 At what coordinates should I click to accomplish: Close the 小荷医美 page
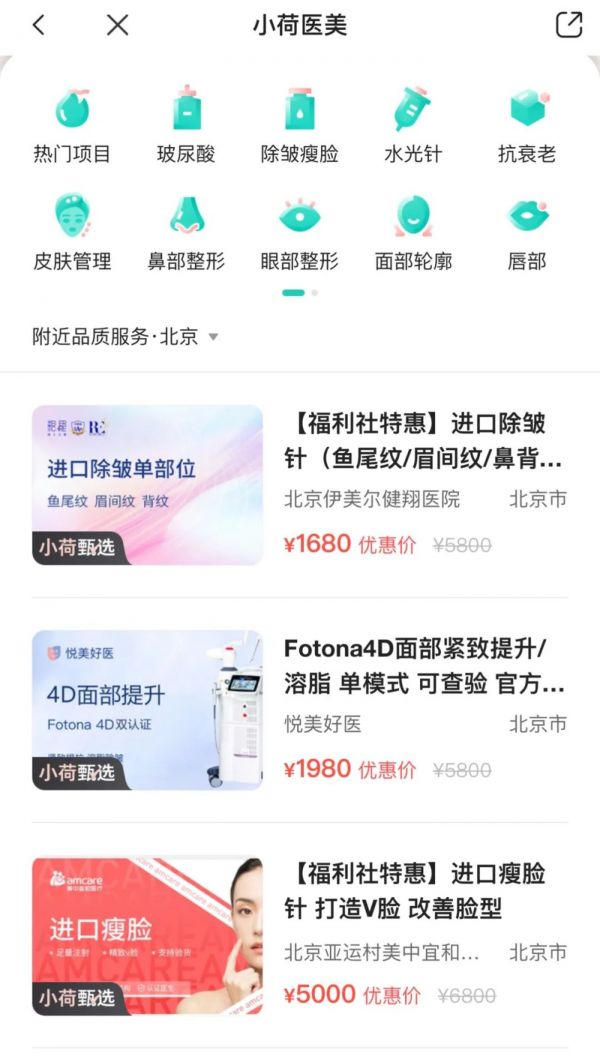point(118,25)
